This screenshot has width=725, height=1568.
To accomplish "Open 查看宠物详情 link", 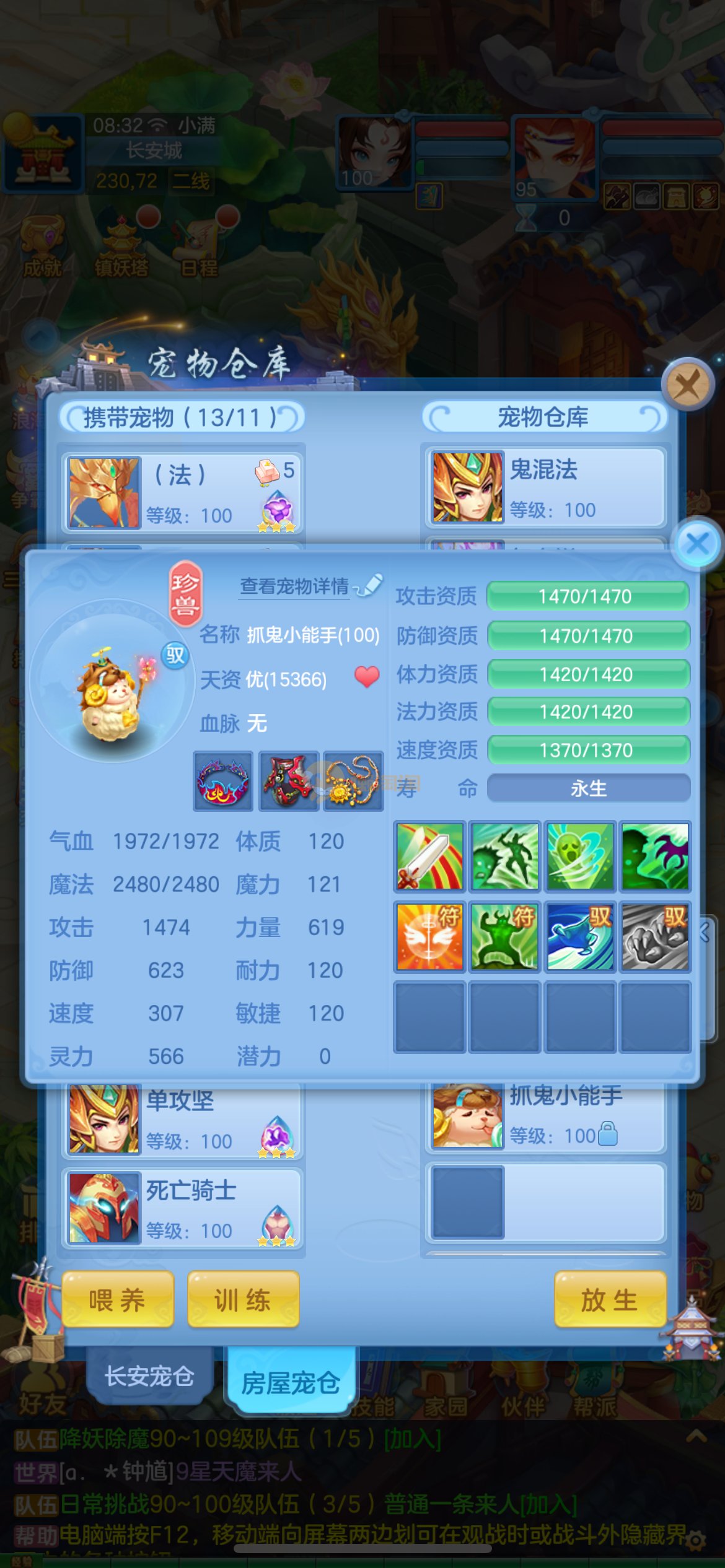I will (295, 586).
